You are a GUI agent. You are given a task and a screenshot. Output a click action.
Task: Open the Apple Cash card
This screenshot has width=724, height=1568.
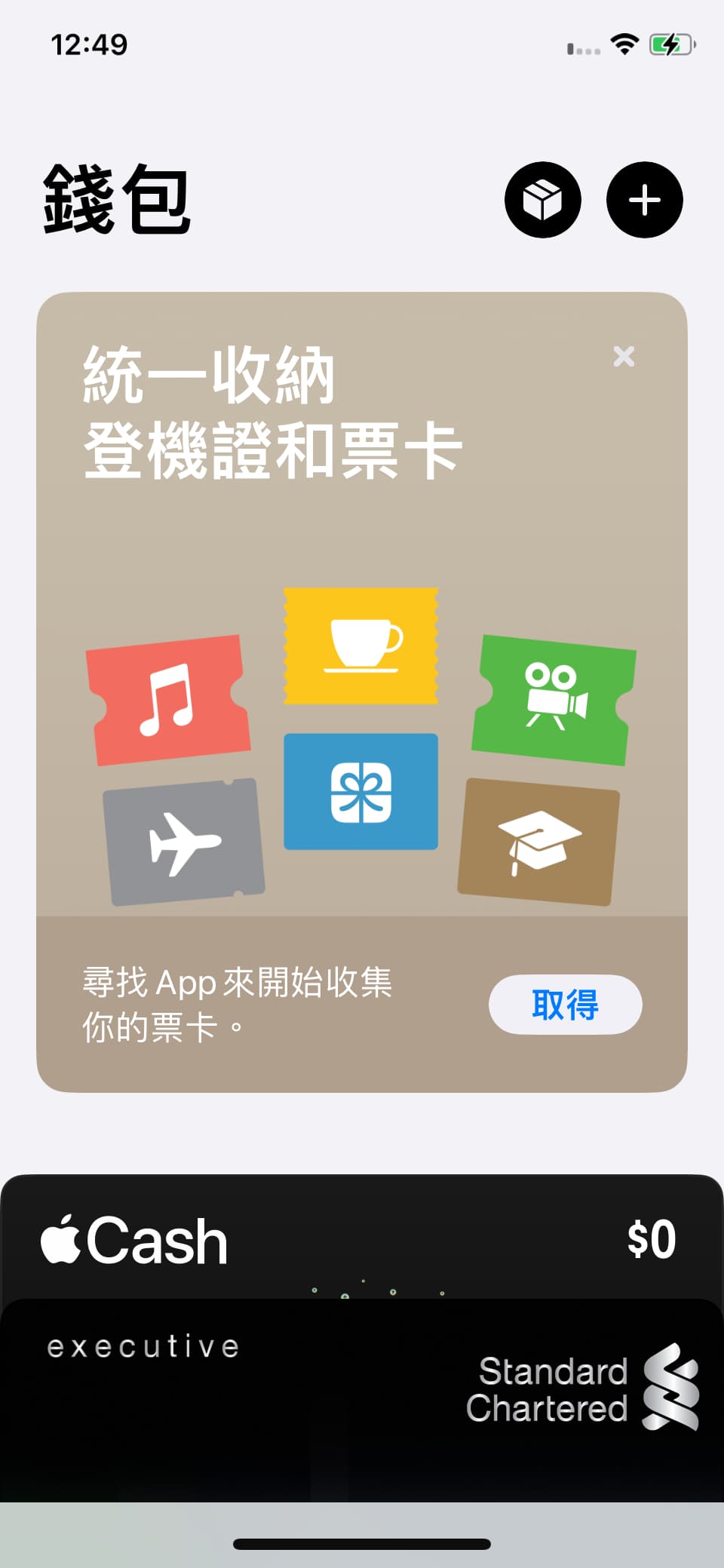362,1237
